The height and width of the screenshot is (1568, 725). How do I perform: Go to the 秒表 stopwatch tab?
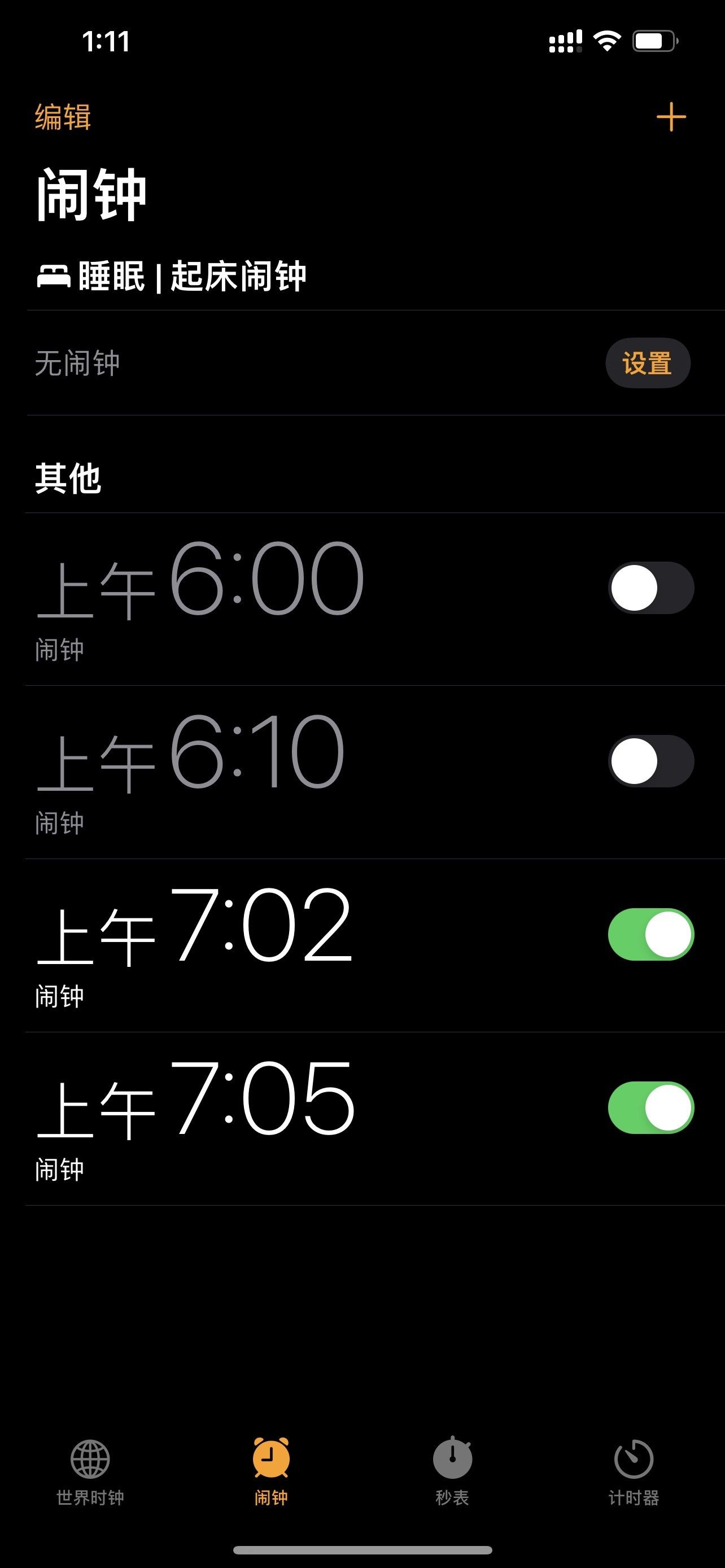click(x=452, y=1473)
